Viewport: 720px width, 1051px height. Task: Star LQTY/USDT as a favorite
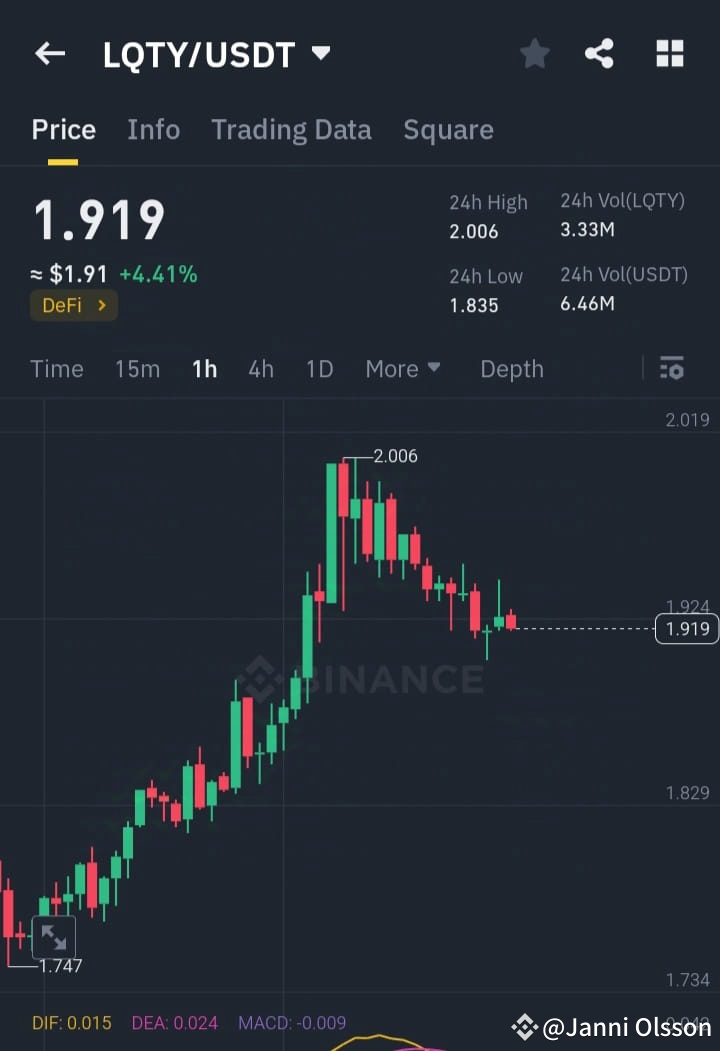pyautogui.click(x=534, y=53)
